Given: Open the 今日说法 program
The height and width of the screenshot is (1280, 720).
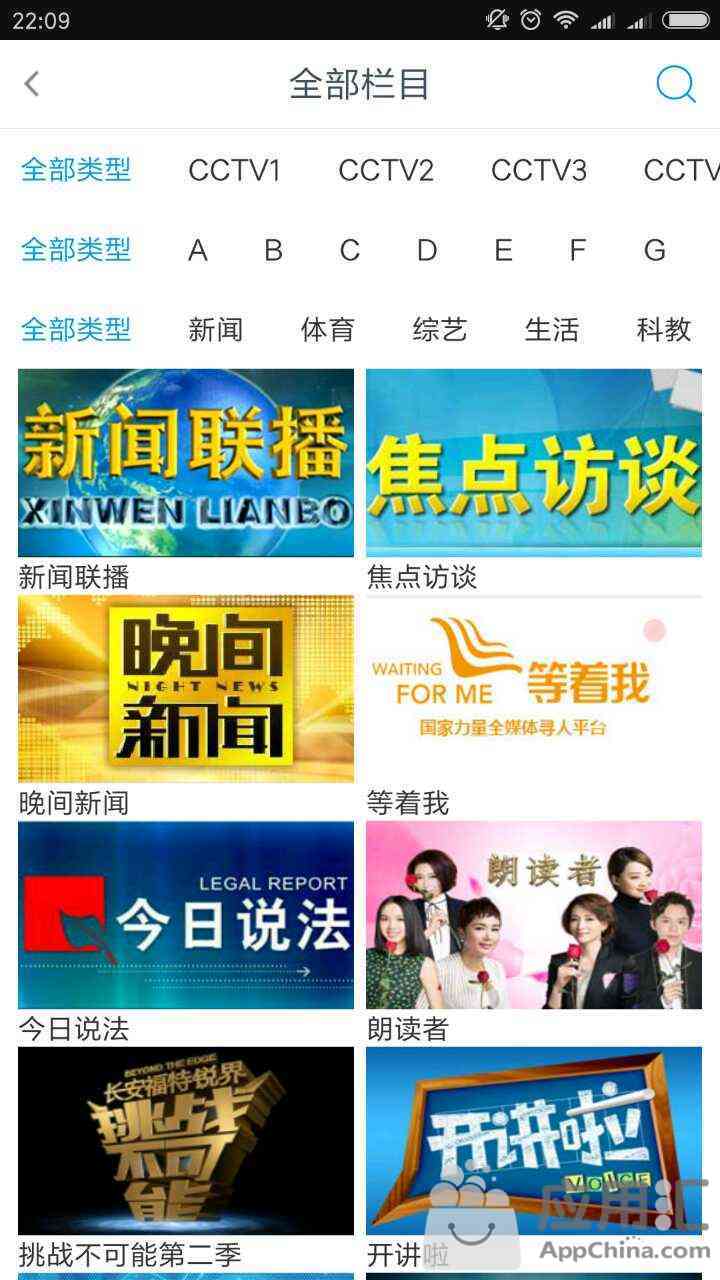Looking at the screenshot, I should pos(186,915).
